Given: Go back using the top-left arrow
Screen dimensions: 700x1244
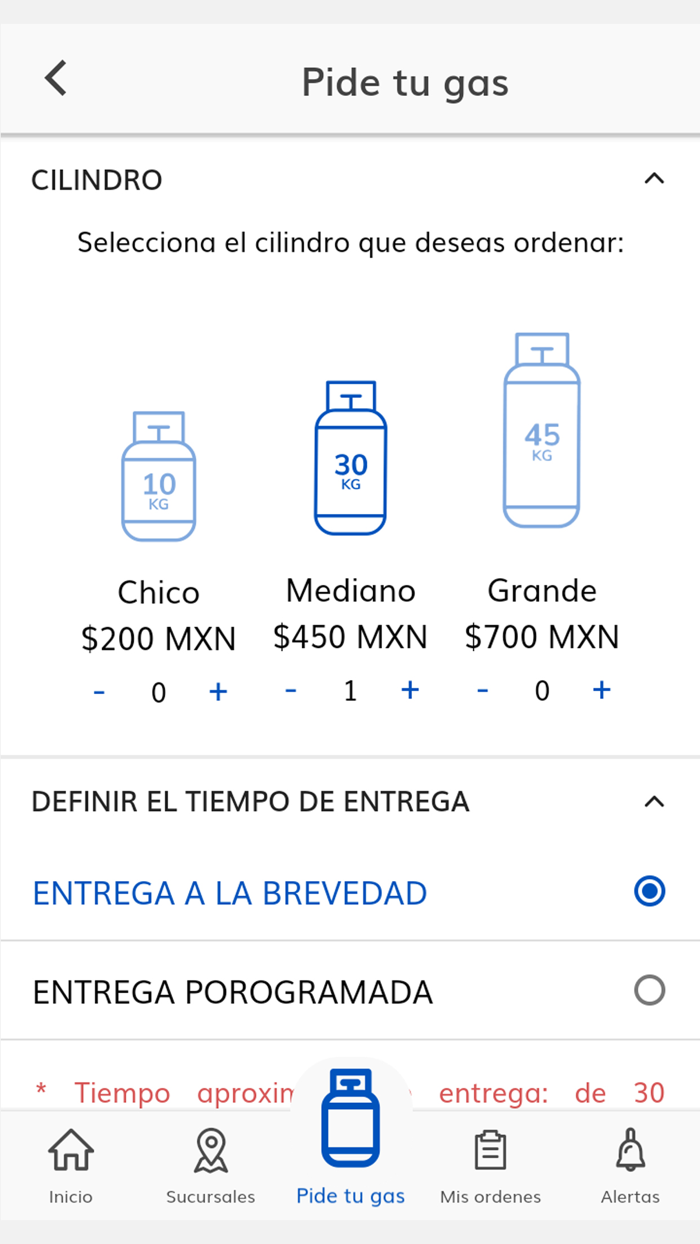Looking at the screenshot, I should pyautogui.click(x=56, y=78).
